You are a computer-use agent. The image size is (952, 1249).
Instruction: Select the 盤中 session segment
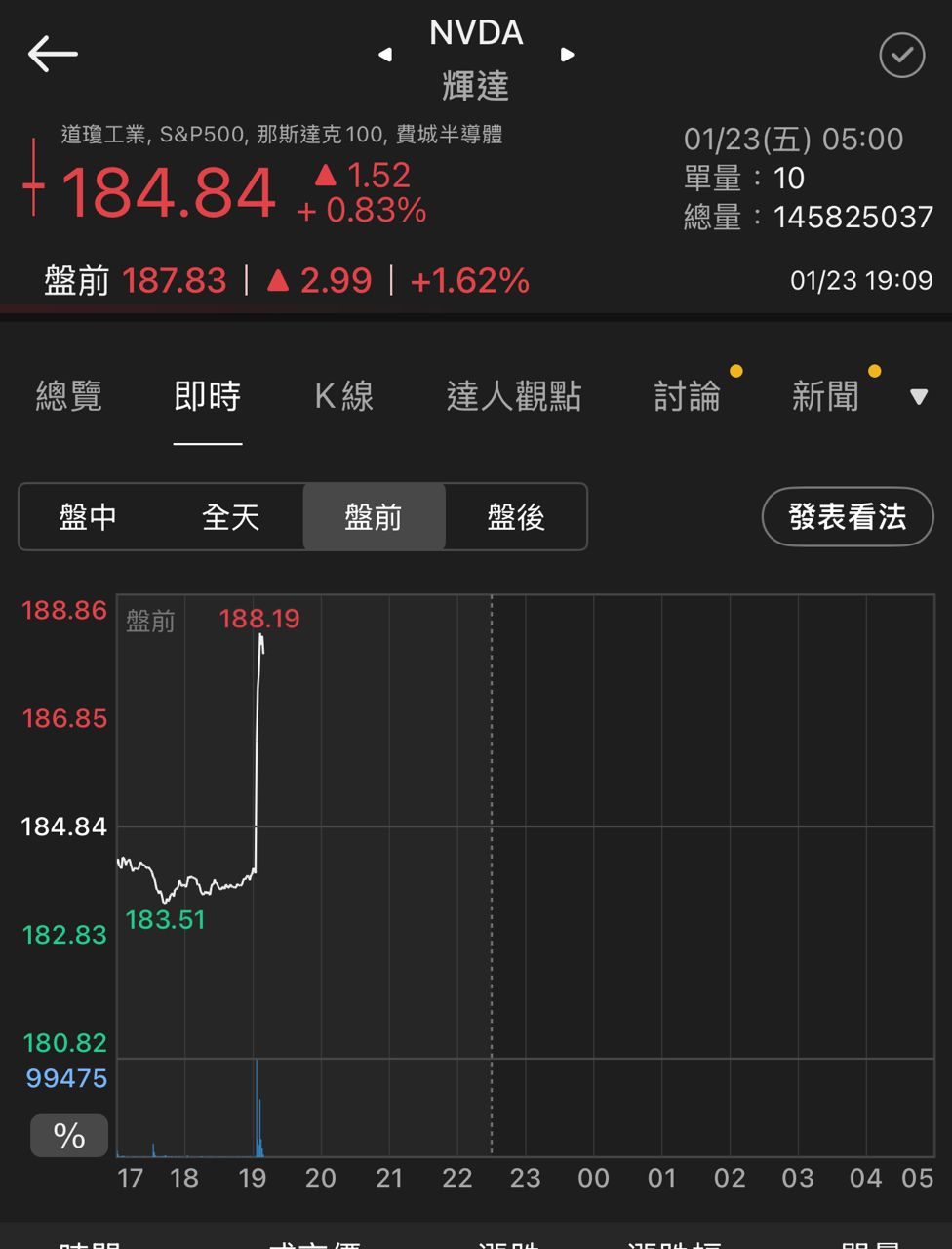[x=89, y=517]
